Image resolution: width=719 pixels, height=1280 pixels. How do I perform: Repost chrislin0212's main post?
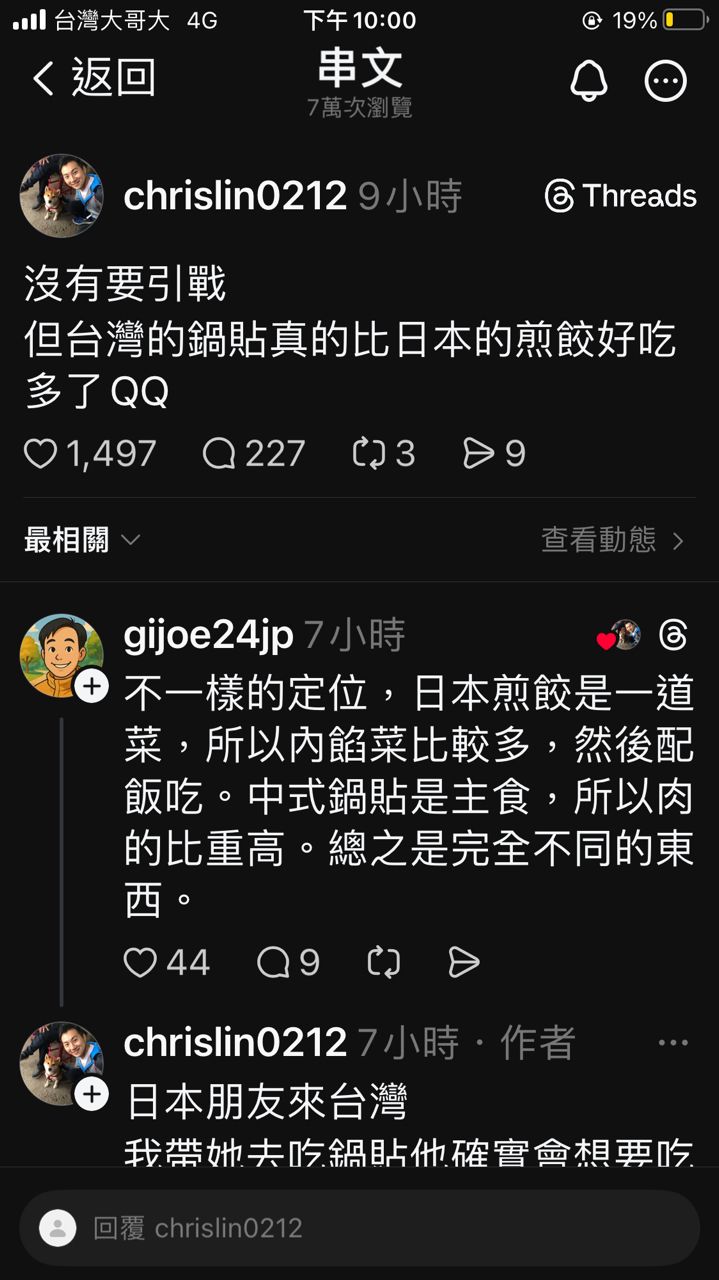[x=368, y=454]
